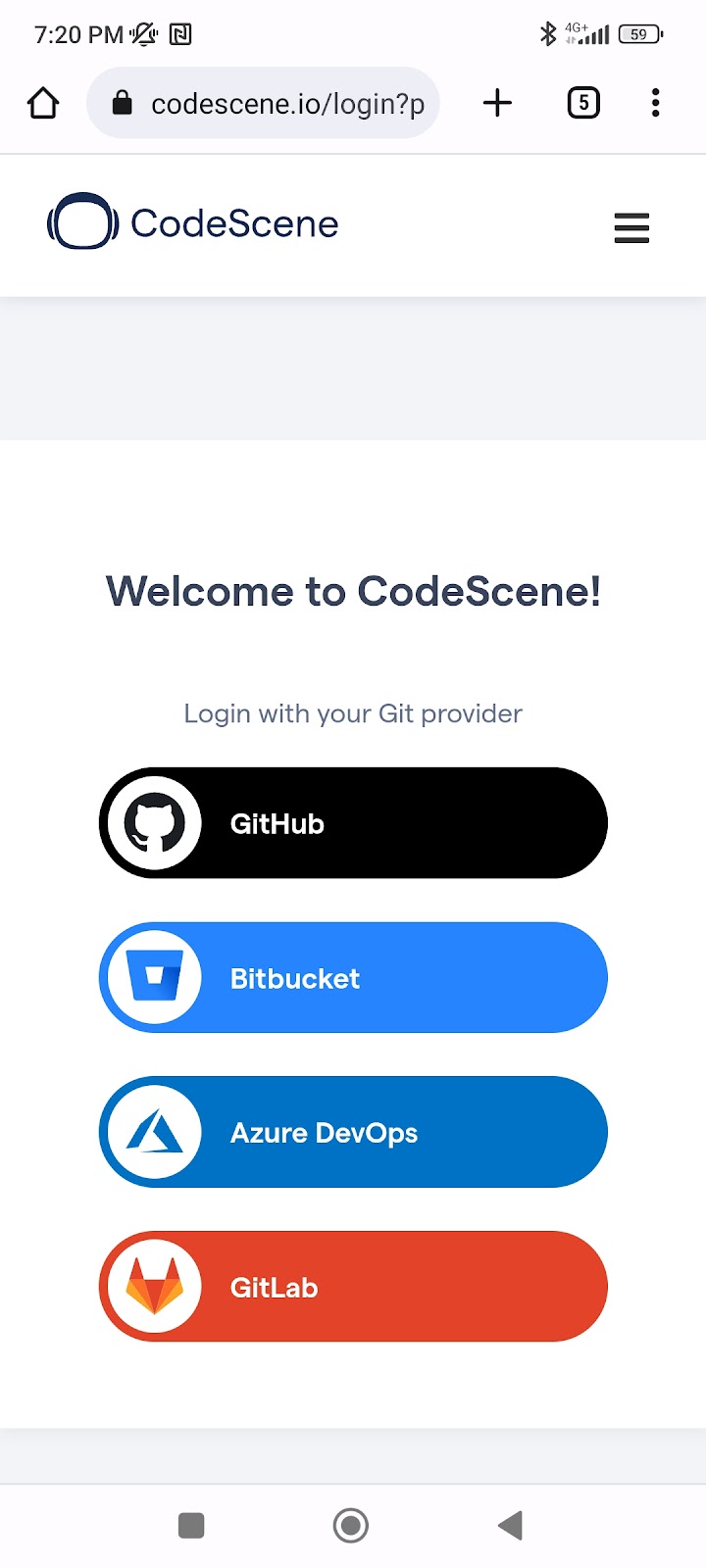Log in with GitHub
This screenshot has height=1568, width=706.
click(353, 823)
